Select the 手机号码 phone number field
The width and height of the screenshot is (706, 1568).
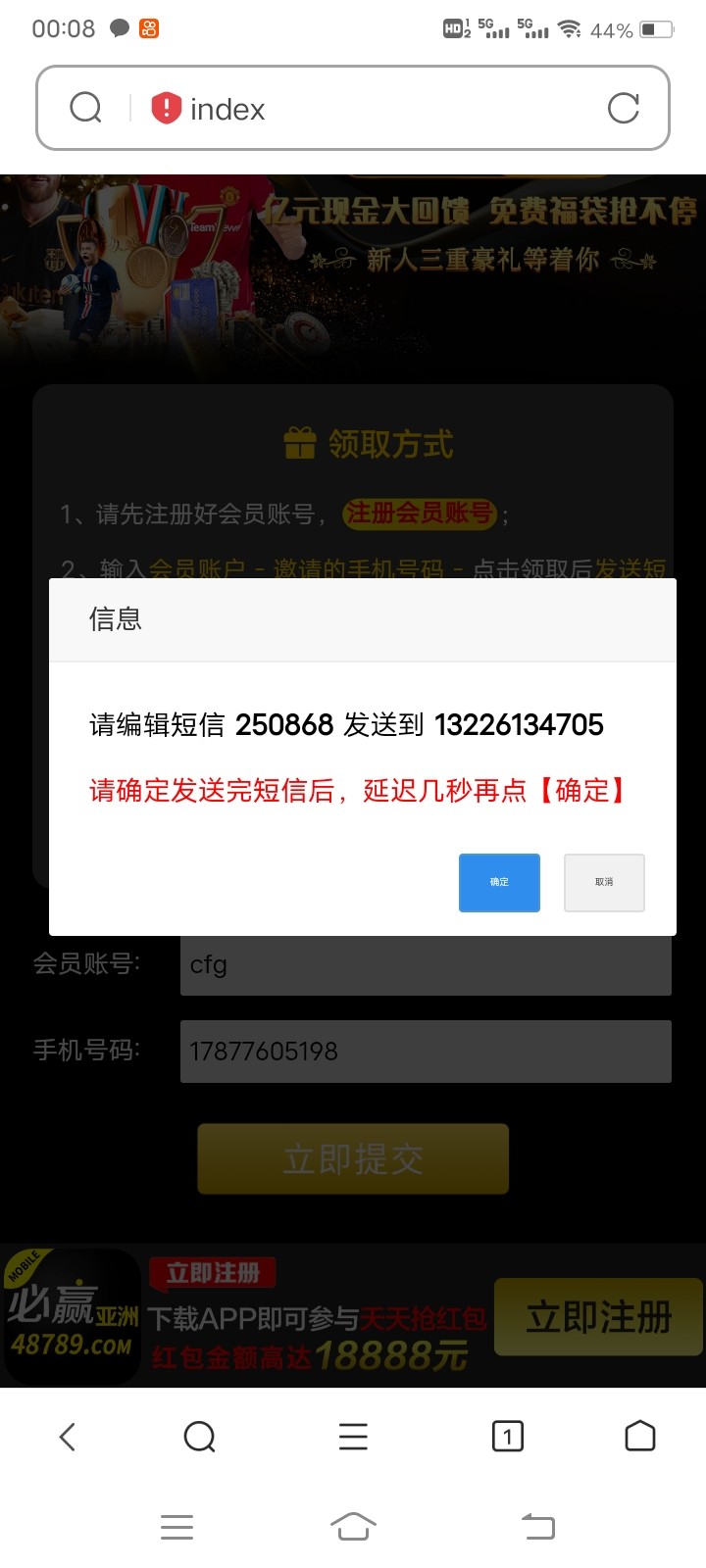point(426,1052)
